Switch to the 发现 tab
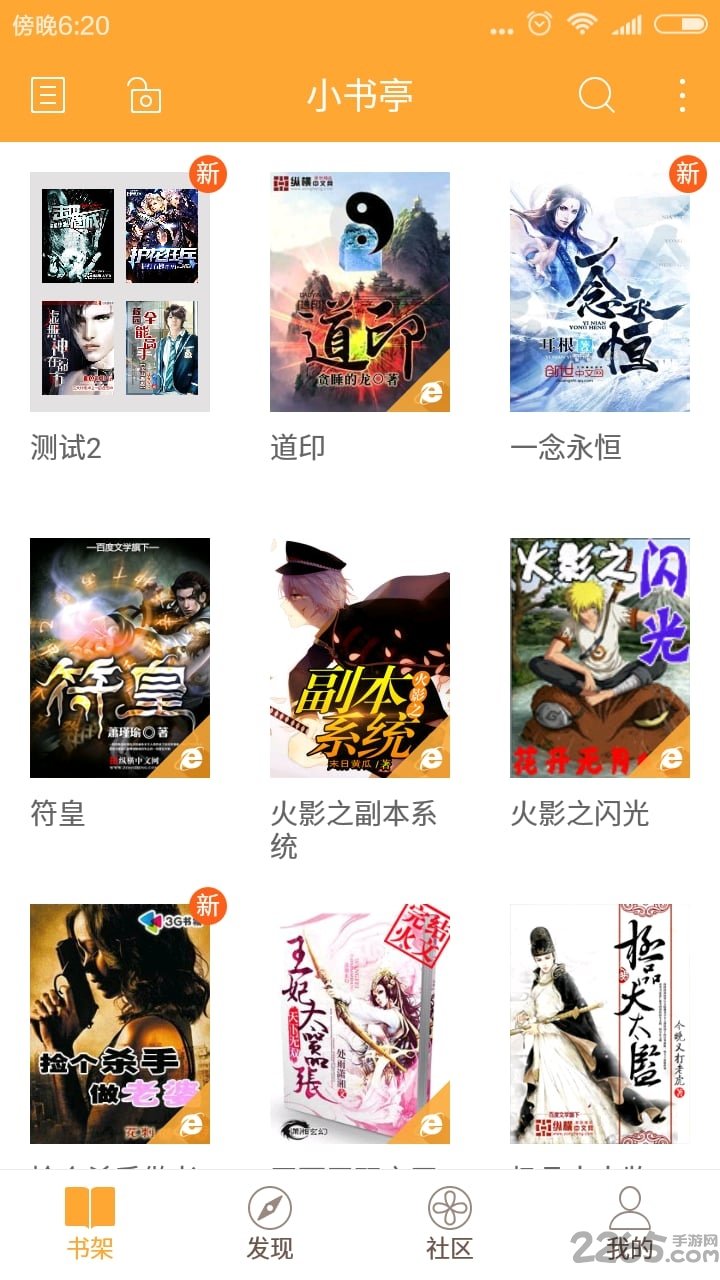720x1280 pixels. coord(269,1227)
